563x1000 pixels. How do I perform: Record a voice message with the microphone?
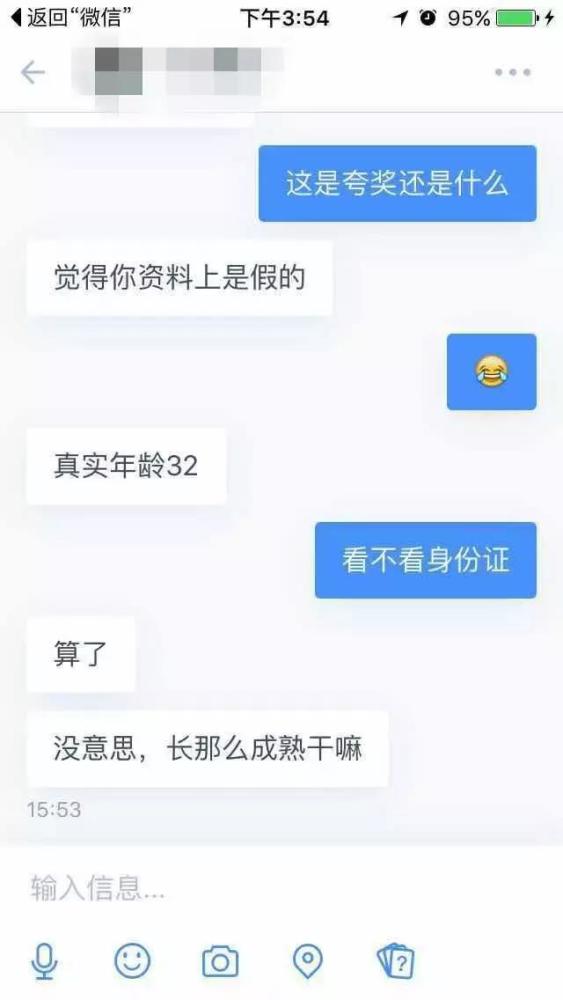(45, 961)
